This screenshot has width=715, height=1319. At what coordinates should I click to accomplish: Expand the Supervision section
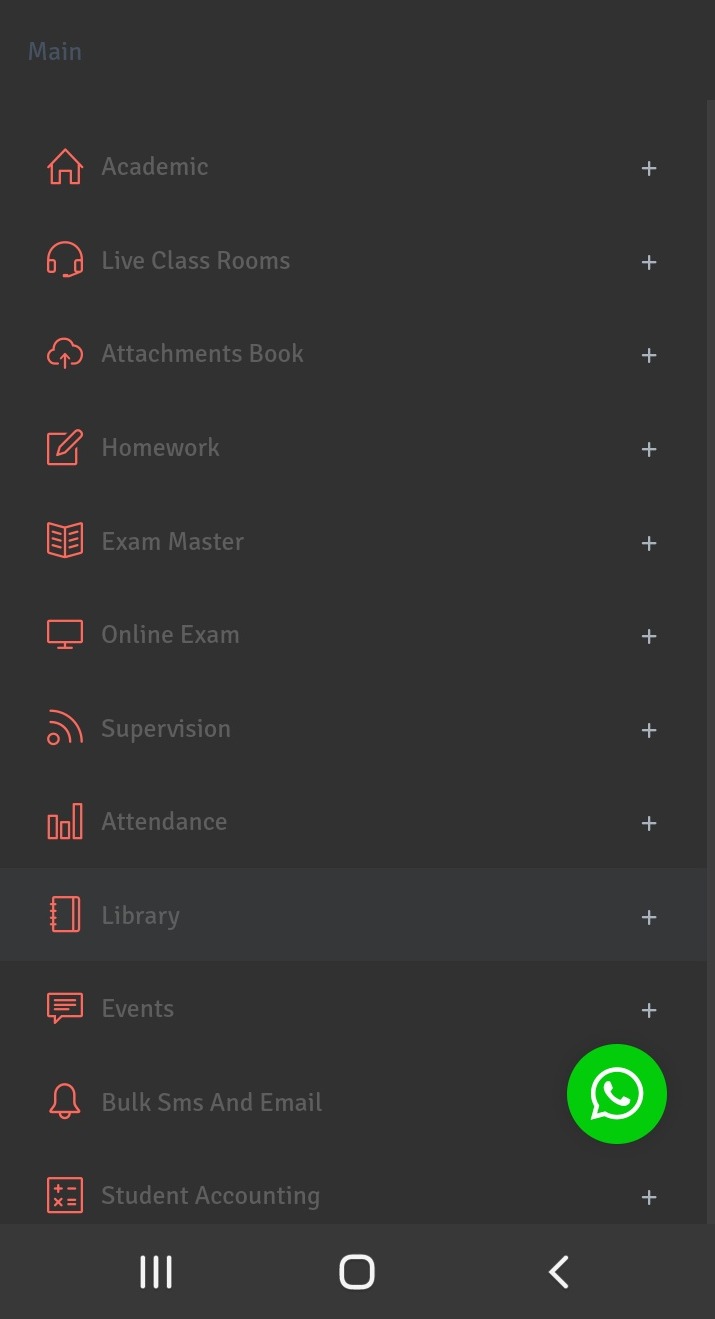click(649, 730)
